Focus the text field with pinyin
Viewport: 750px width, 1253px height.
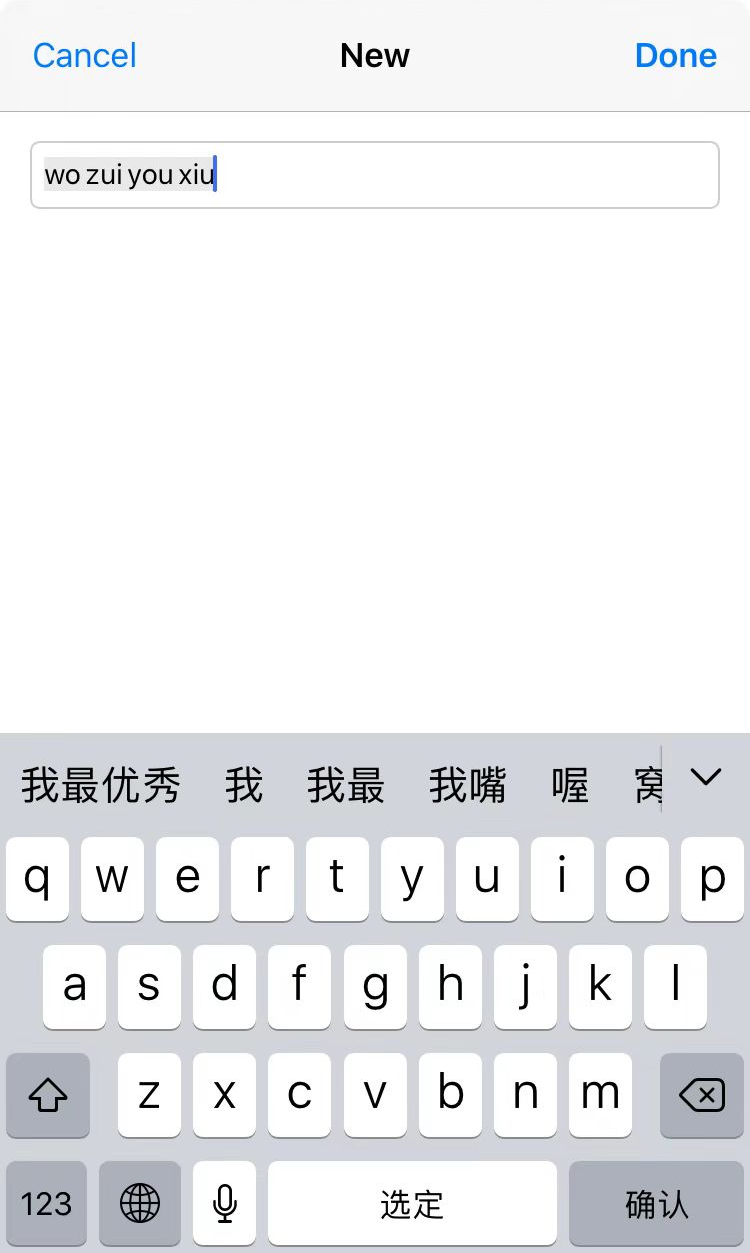coord(375,175)
